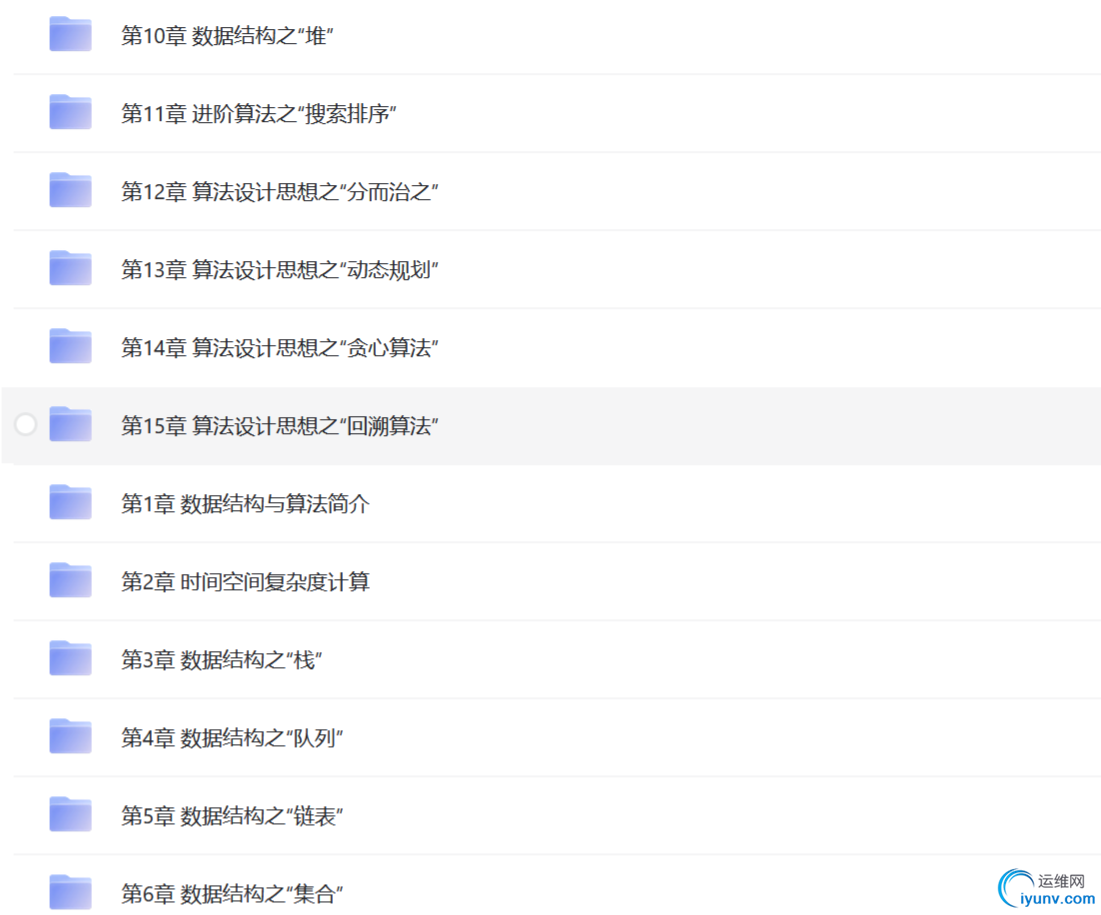This screenshot has width=1101, height=915.
Task: Open folder 第11章 进阶算法之“搜索排序”
Action: (x=259, y=114)
